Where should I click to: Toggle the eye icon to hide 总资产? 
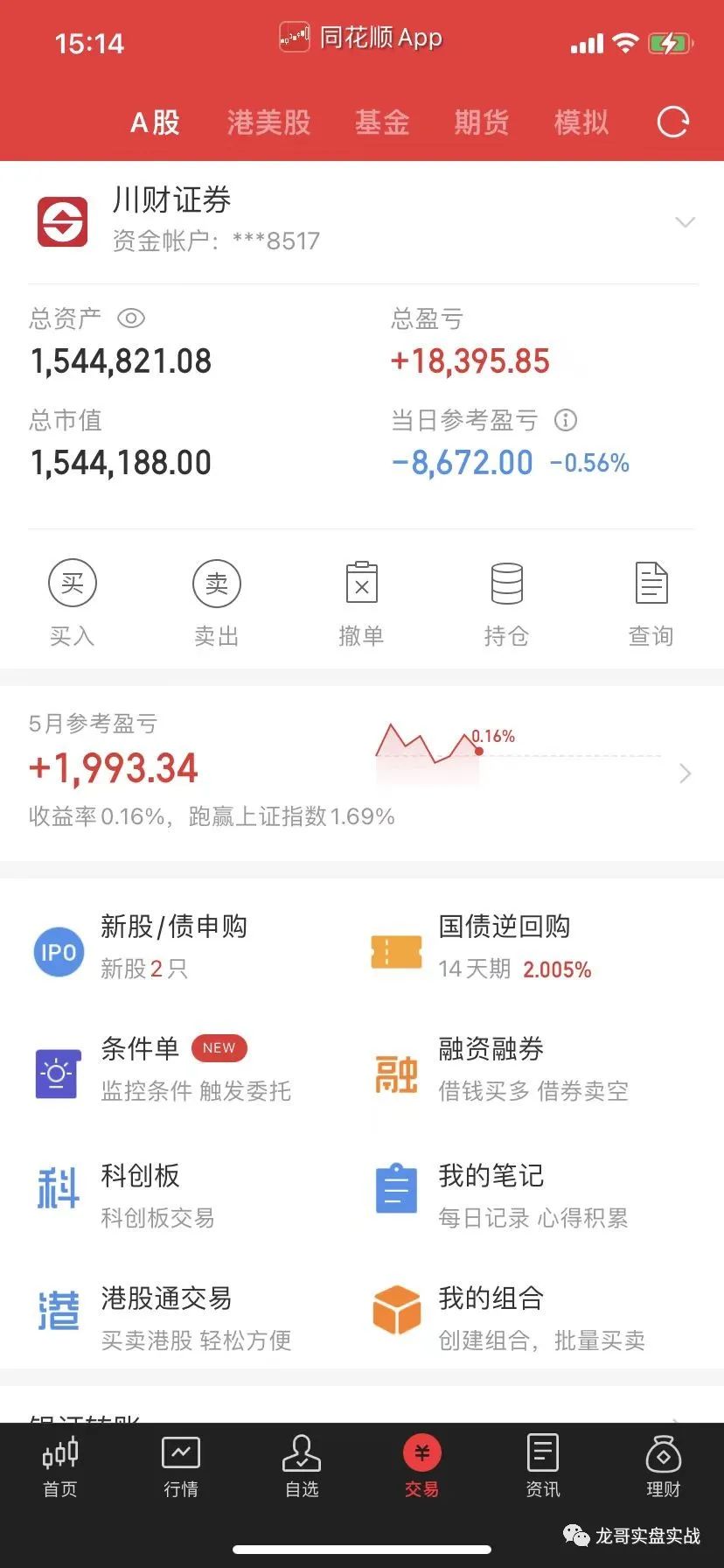point(132,318)
